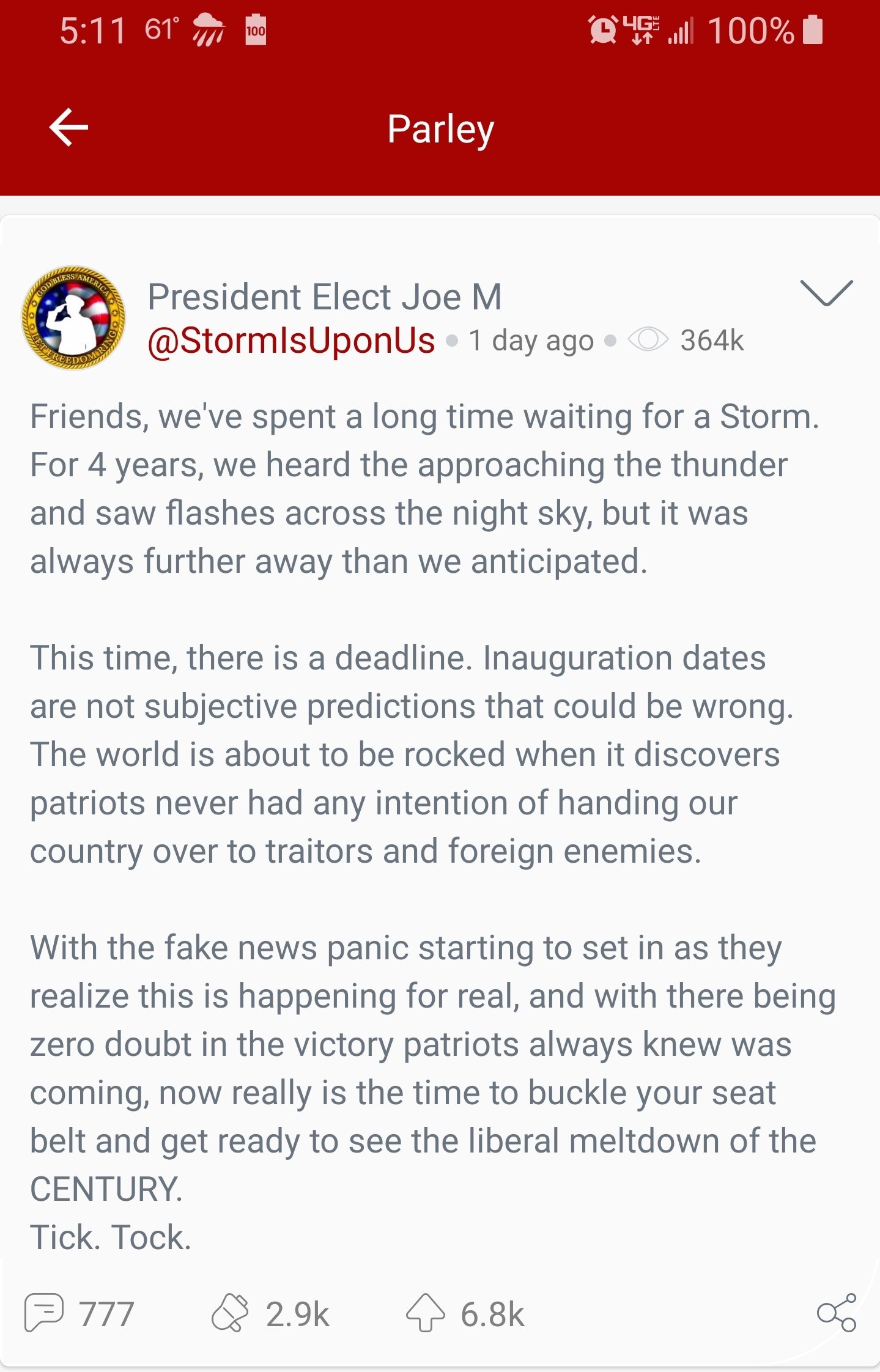The width and height of the screenshot is (880, 1372).
Task: Go back using the arrow in the header
Action: pyautogui.click(x=68, y=127)
